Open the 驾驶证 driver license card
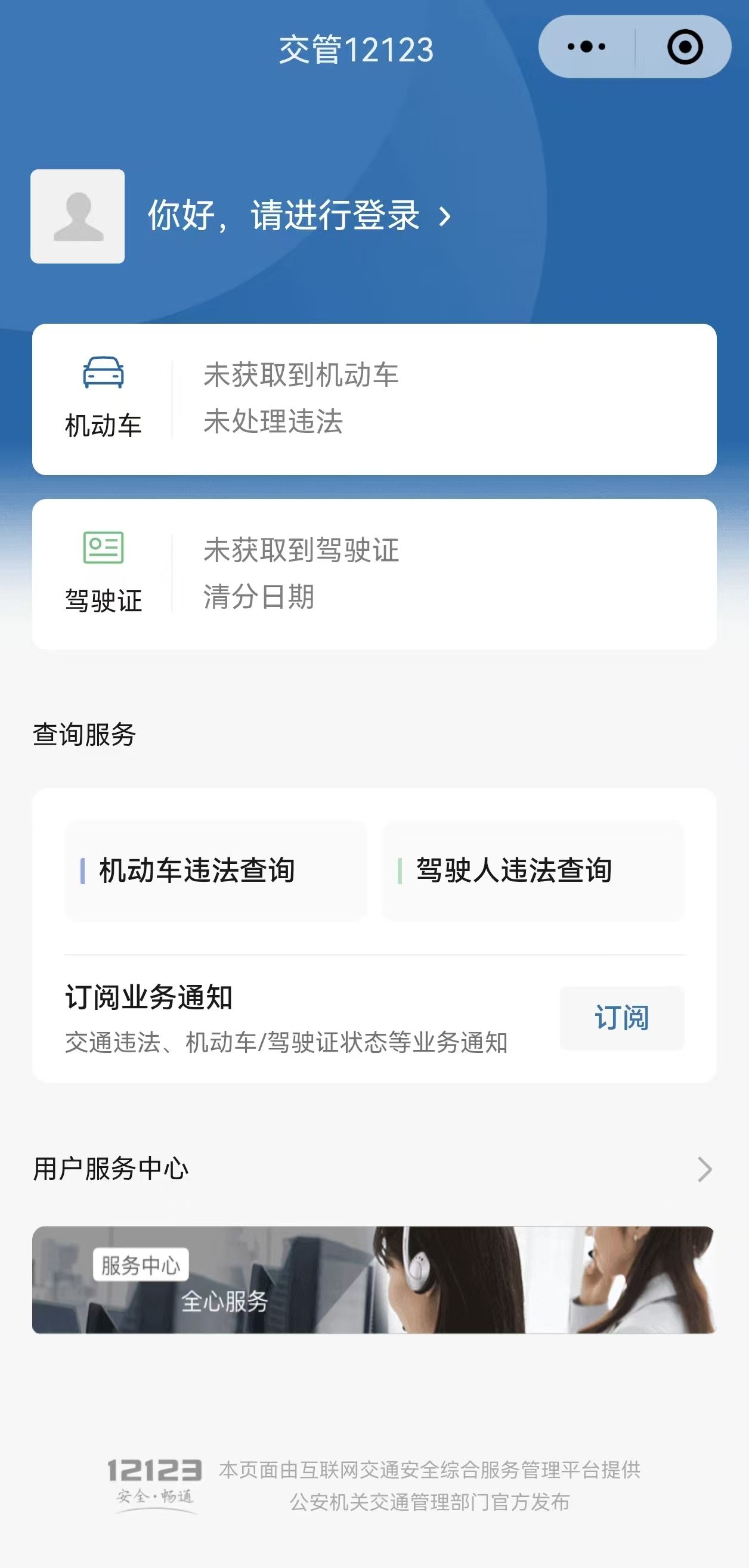This screenshot has width=749, height=1568. [374, 575]
